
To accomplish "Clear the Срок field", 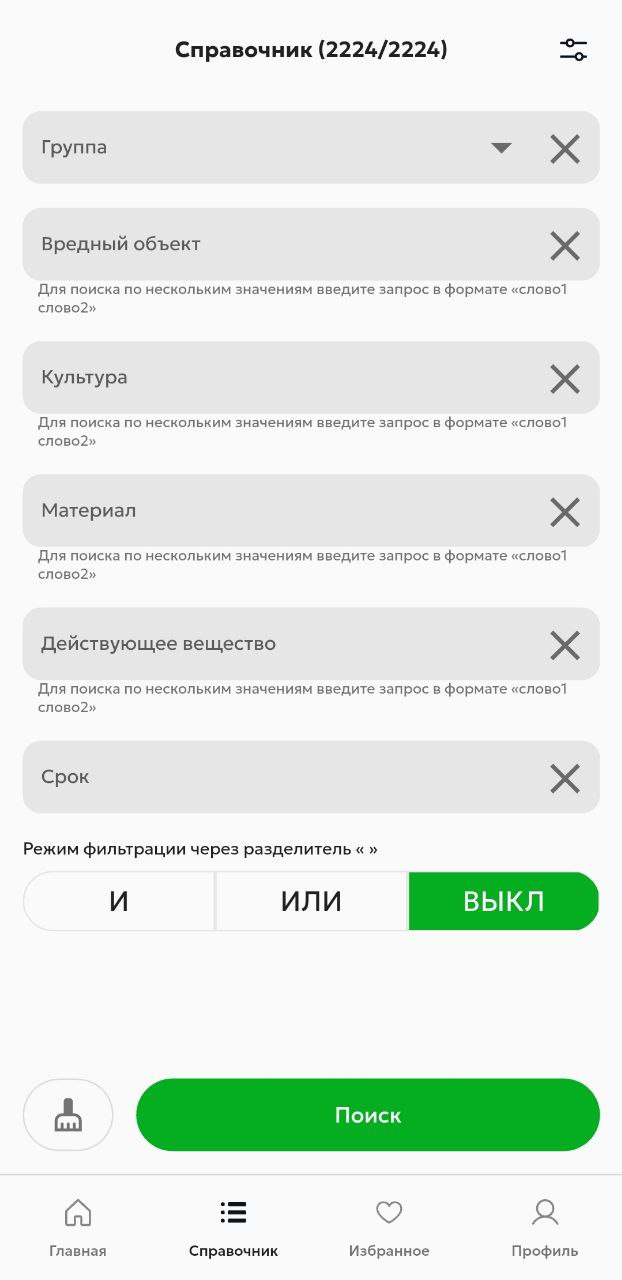I will [565, 778].
